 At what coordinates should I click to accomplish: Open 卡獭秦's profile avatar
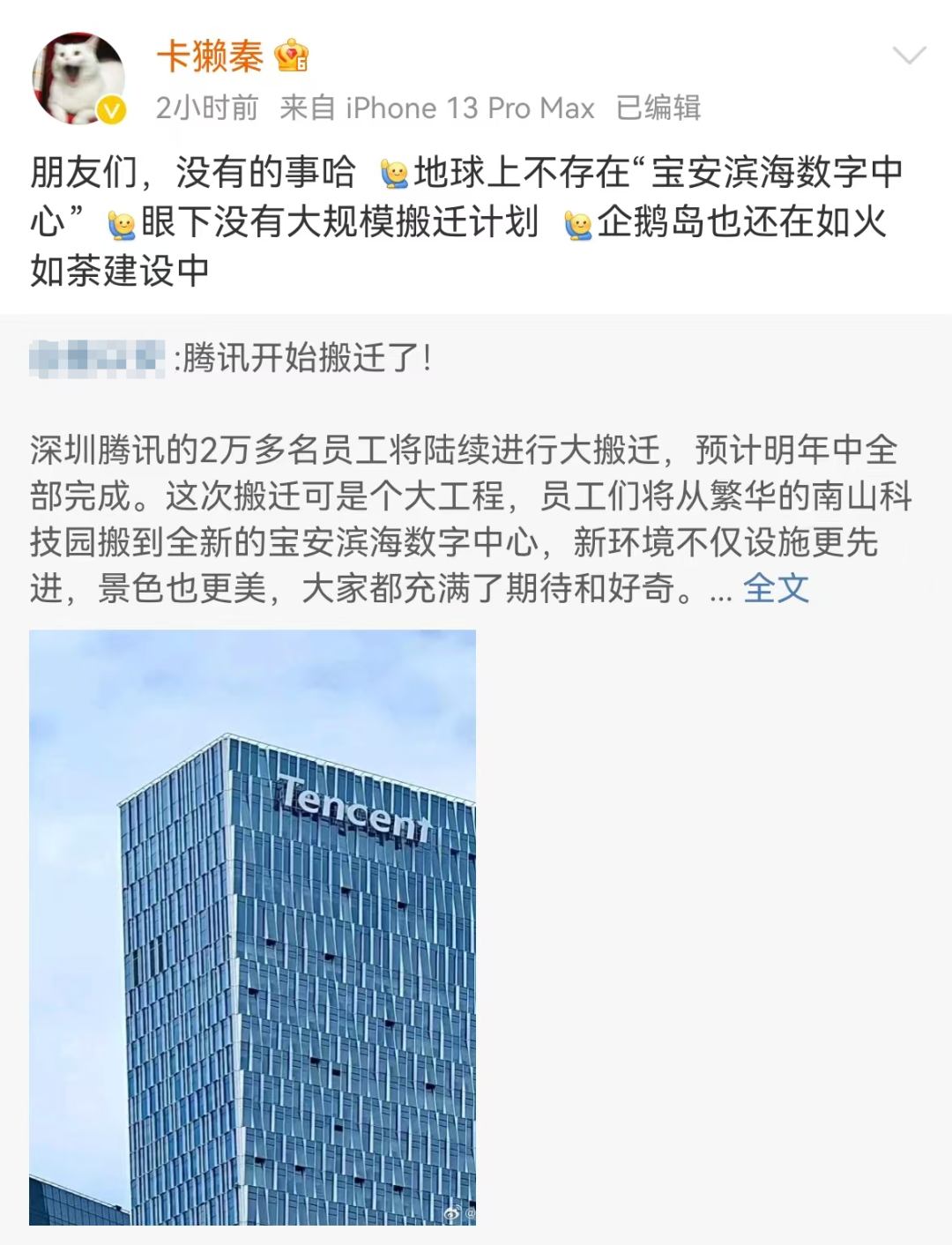click(78, 78)
